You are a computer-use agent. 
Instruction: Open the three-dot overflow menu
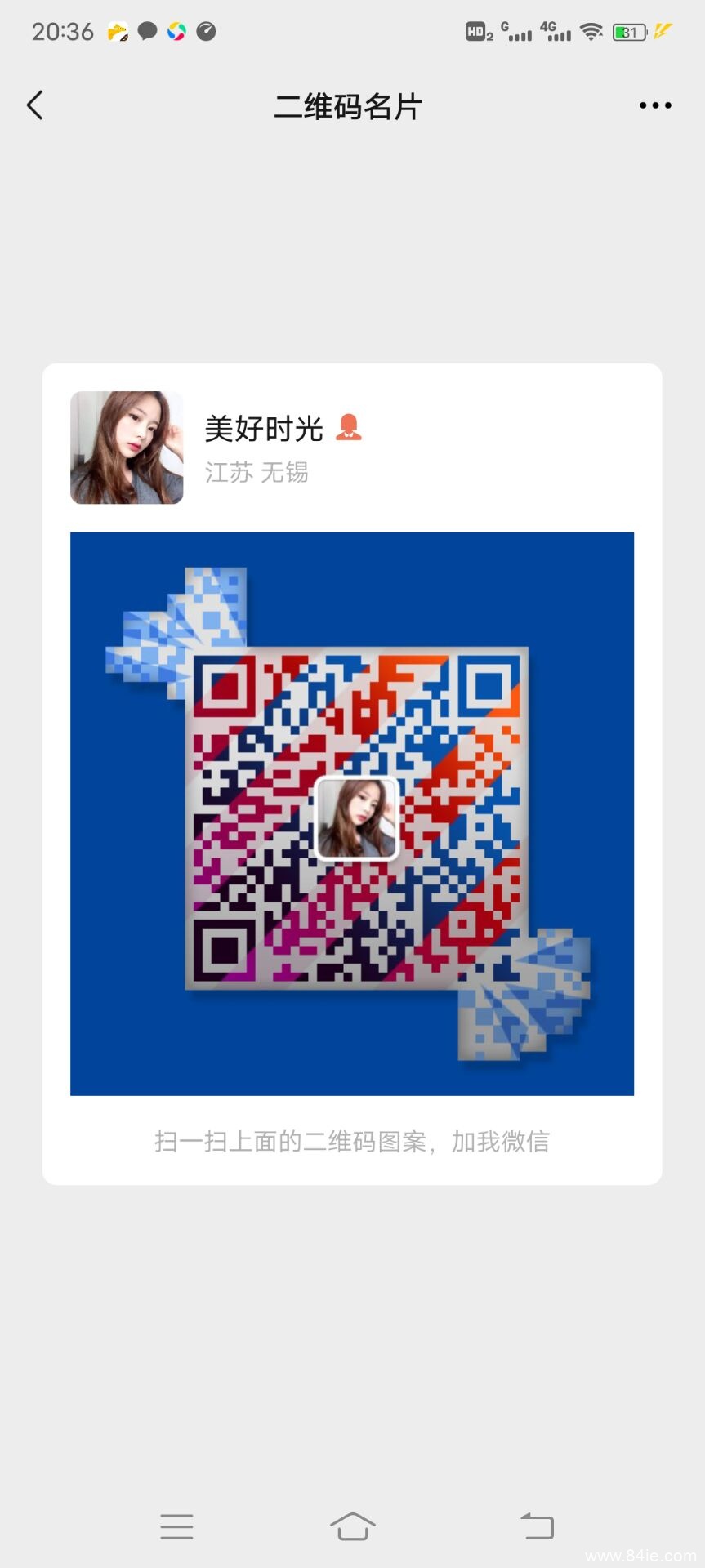coord(655,105)
